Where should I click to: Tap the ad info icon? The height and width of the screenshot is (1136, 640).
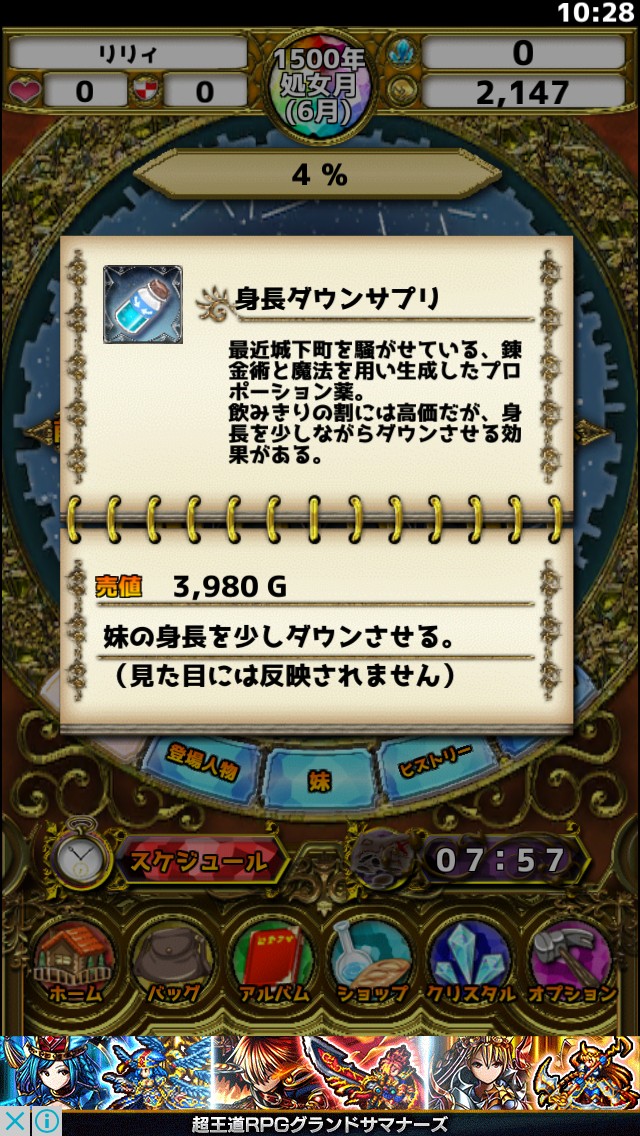(x=44, y=1122)
